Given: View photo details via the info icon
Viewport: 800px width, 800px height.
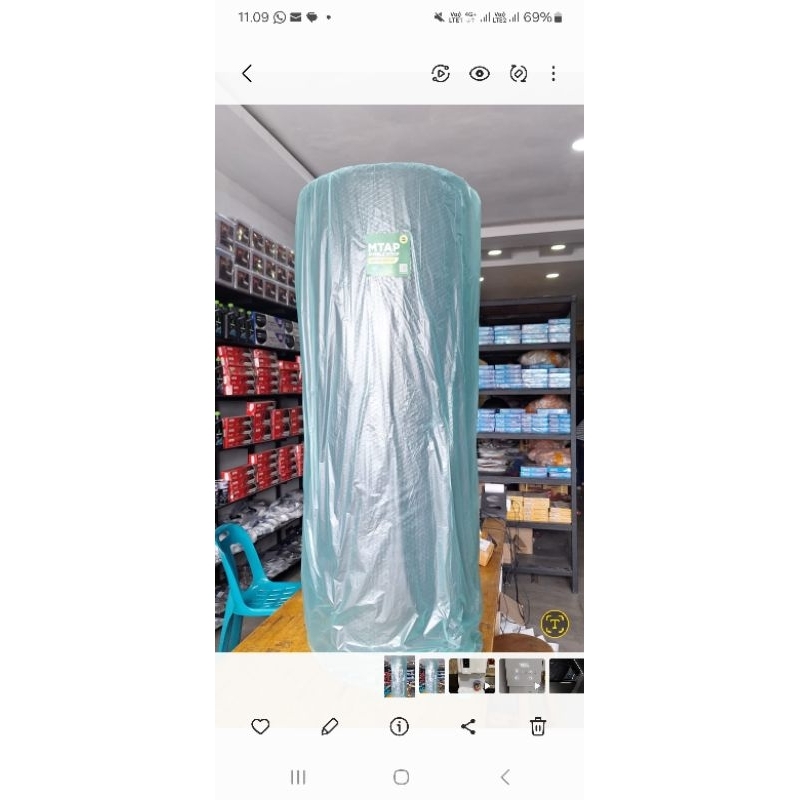Looking at the screenshot, I should (399, 727).
